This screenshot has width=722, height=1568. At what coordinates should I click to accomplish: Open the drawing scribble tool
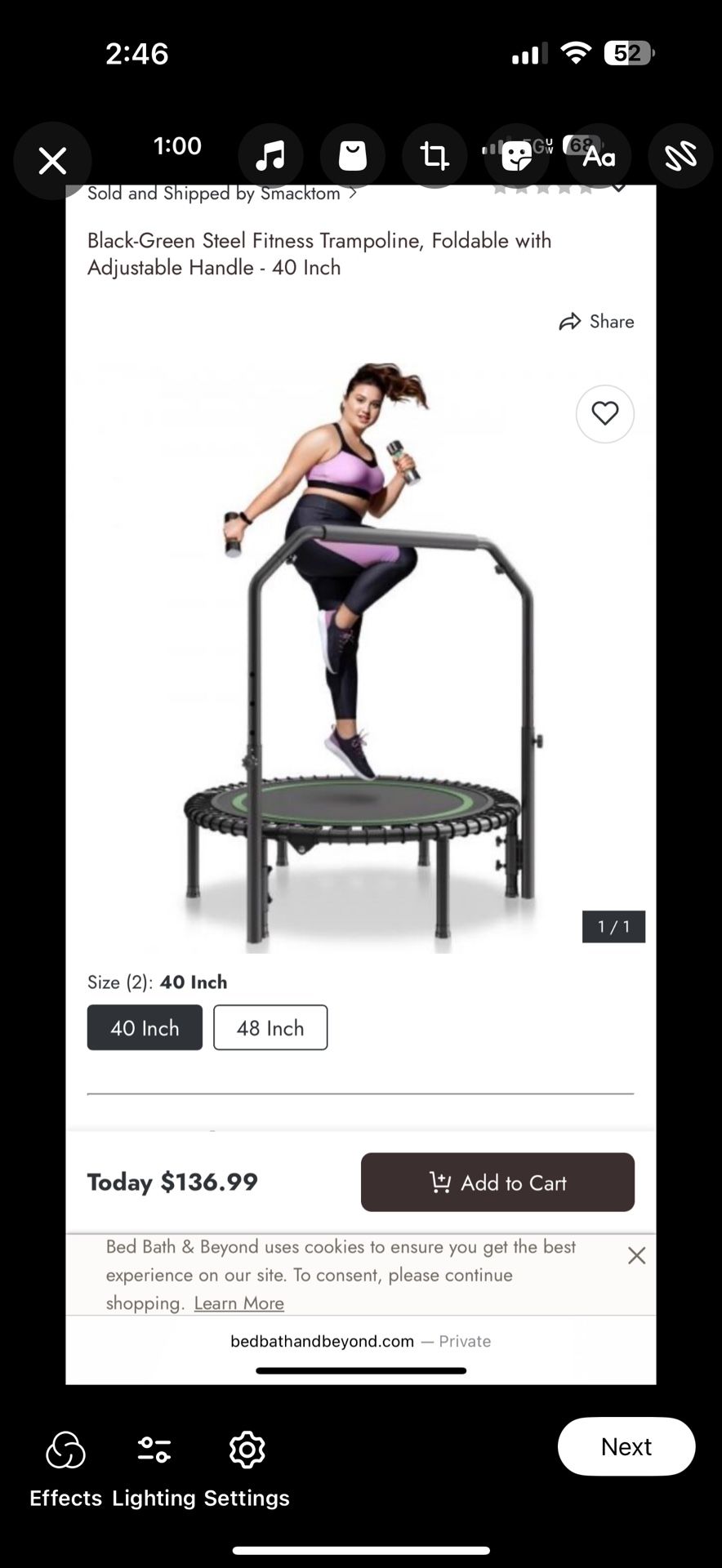pos(680,156)
